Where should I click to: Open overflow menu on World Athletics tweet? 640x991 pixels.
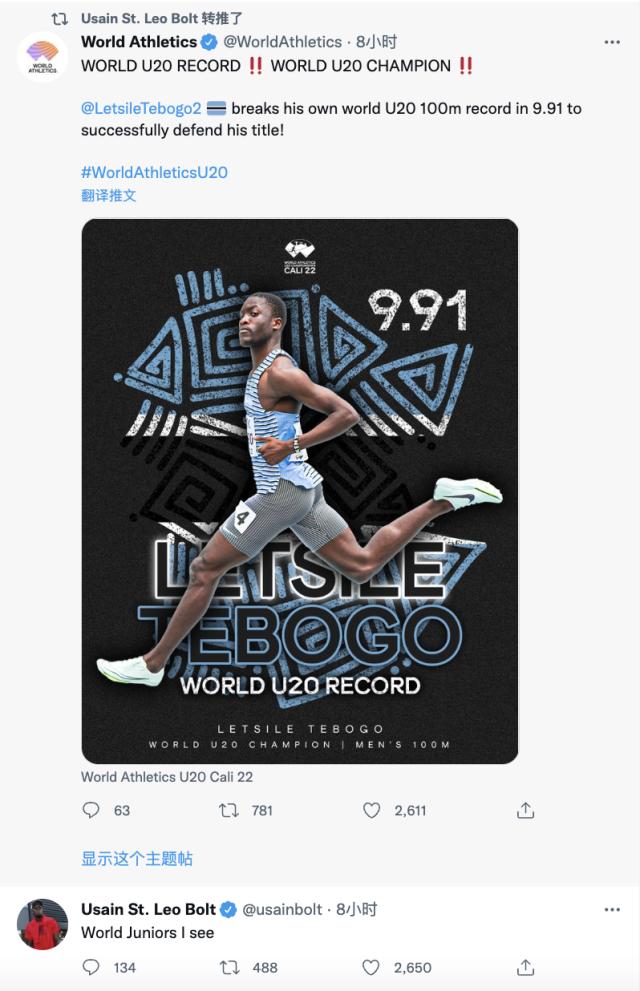(x=612, y=43)
